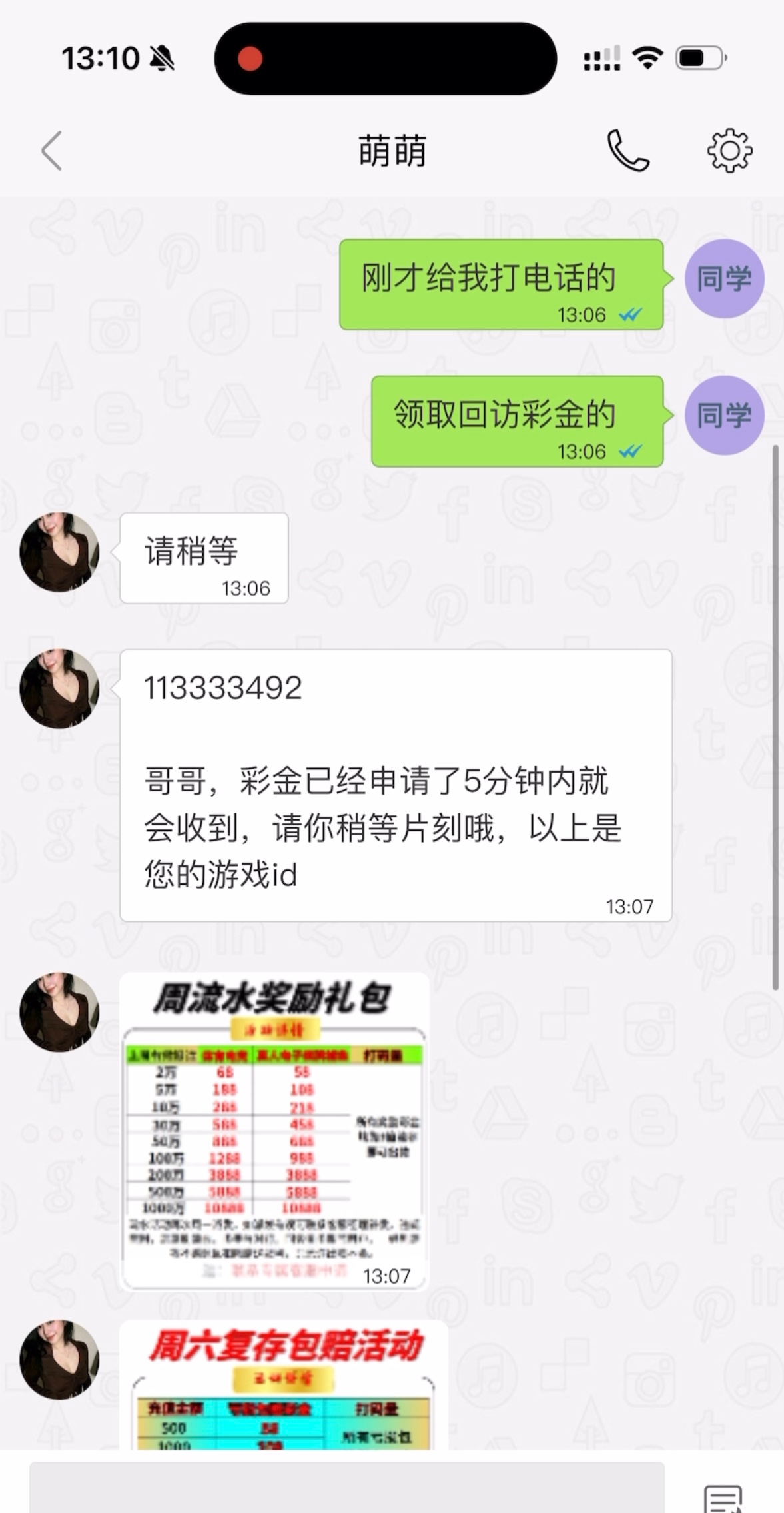Open the 周流水奖励礼包 image
The width and height of the screenshot is (784, 1513).
point(274,1131)
